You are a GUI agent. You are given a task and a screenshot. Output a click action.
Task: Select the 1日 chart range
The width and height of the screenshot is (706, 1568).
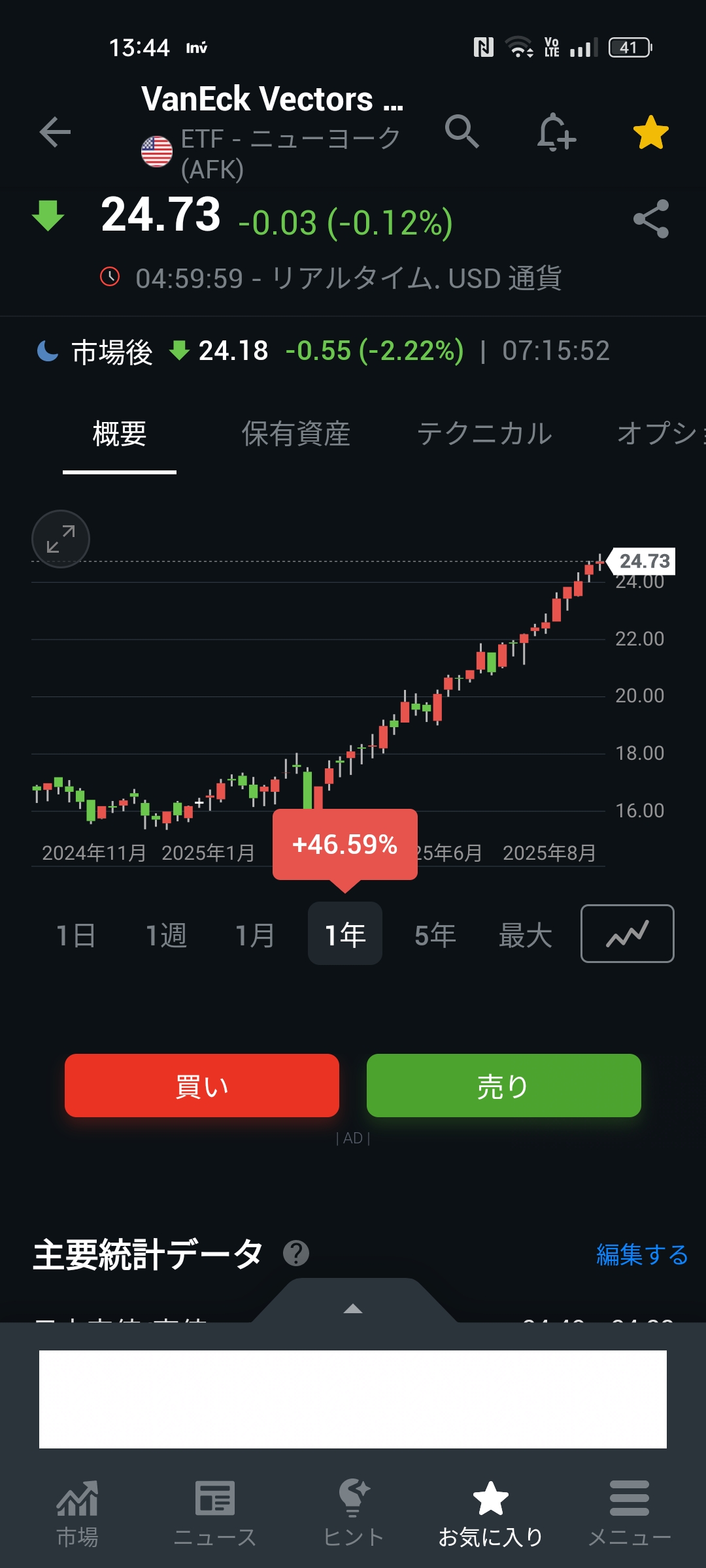(x=76, y=934)
